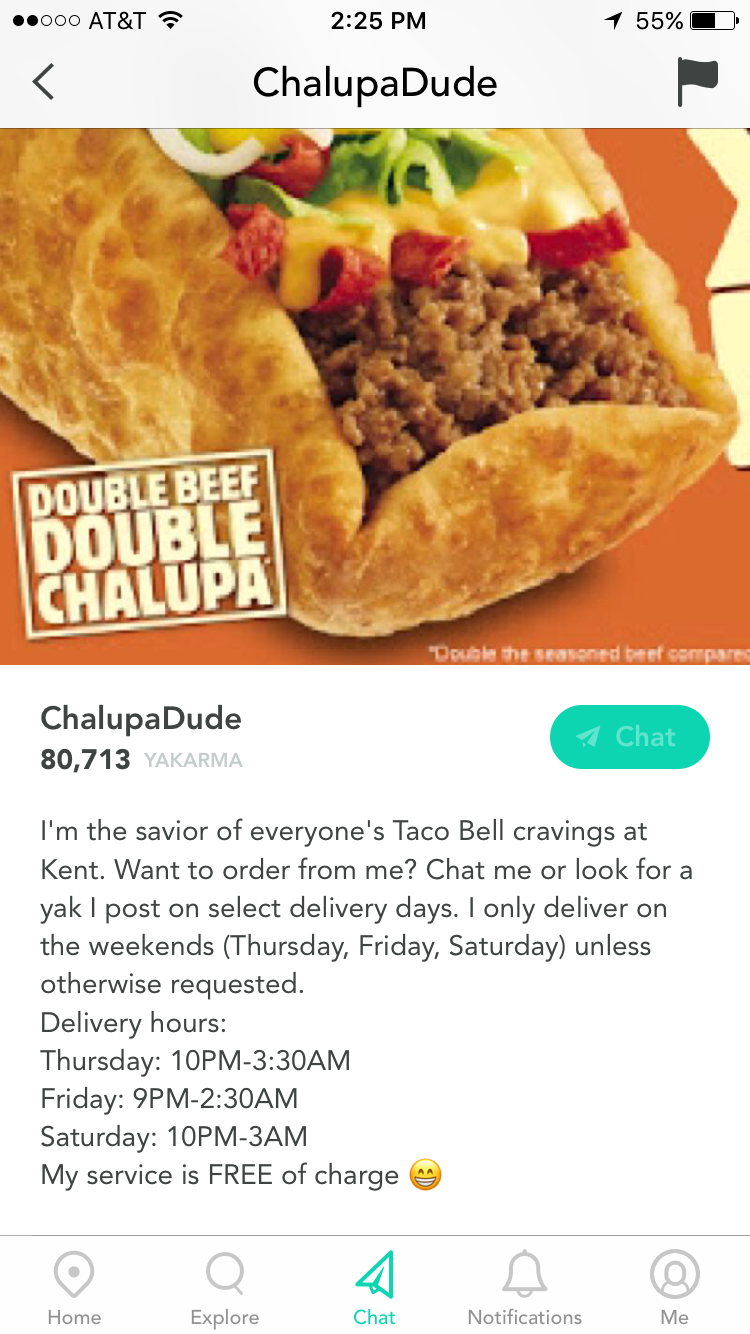Switch to the Home tab
Screen dimensions: 750x1334
[x=74, y=1289]
